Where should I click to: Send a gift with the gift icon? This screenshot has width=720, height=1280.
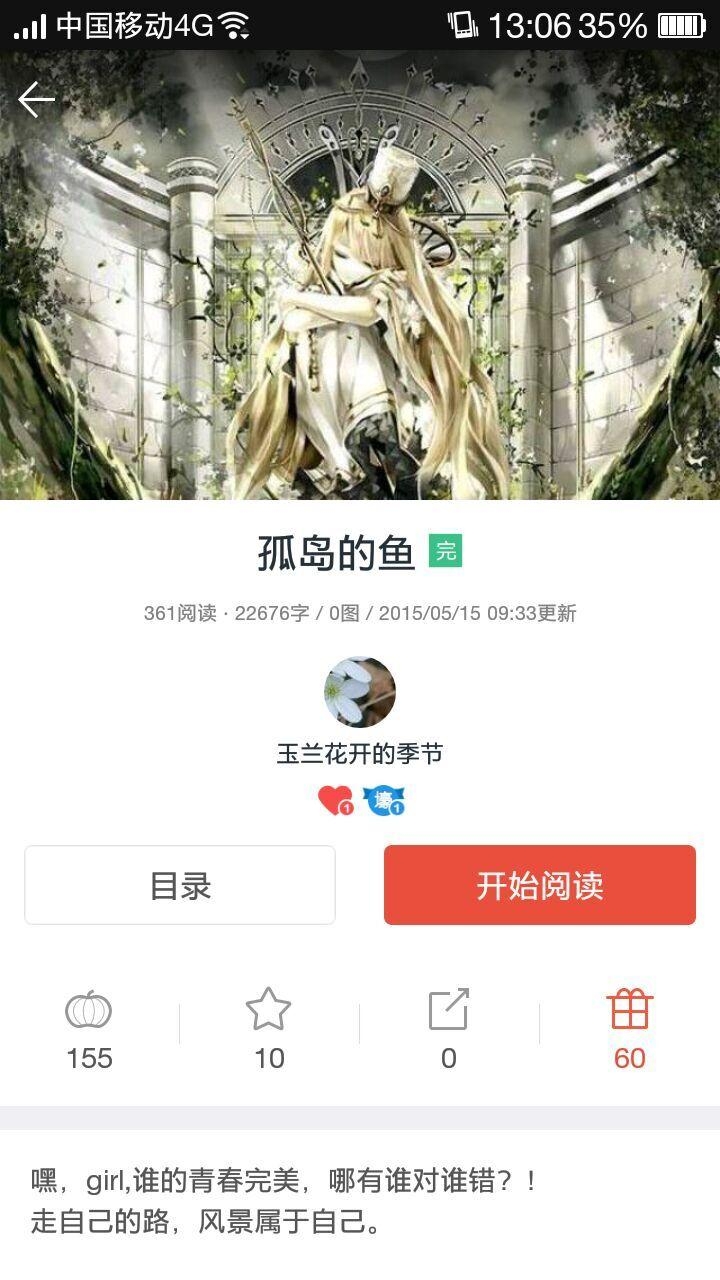pyautogui.click(x=630, y=1010)
